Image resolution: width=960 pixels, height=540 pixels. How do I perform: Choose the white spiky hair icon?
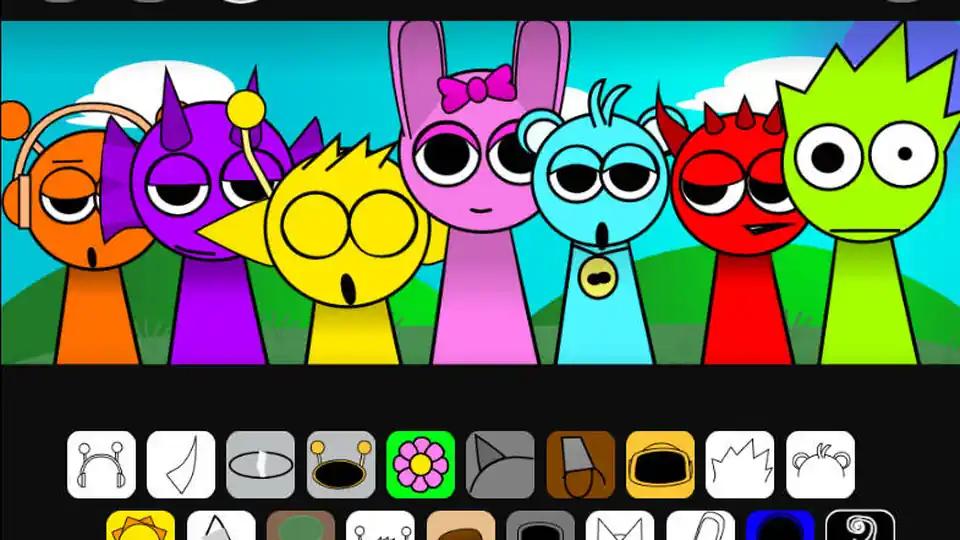740,464
